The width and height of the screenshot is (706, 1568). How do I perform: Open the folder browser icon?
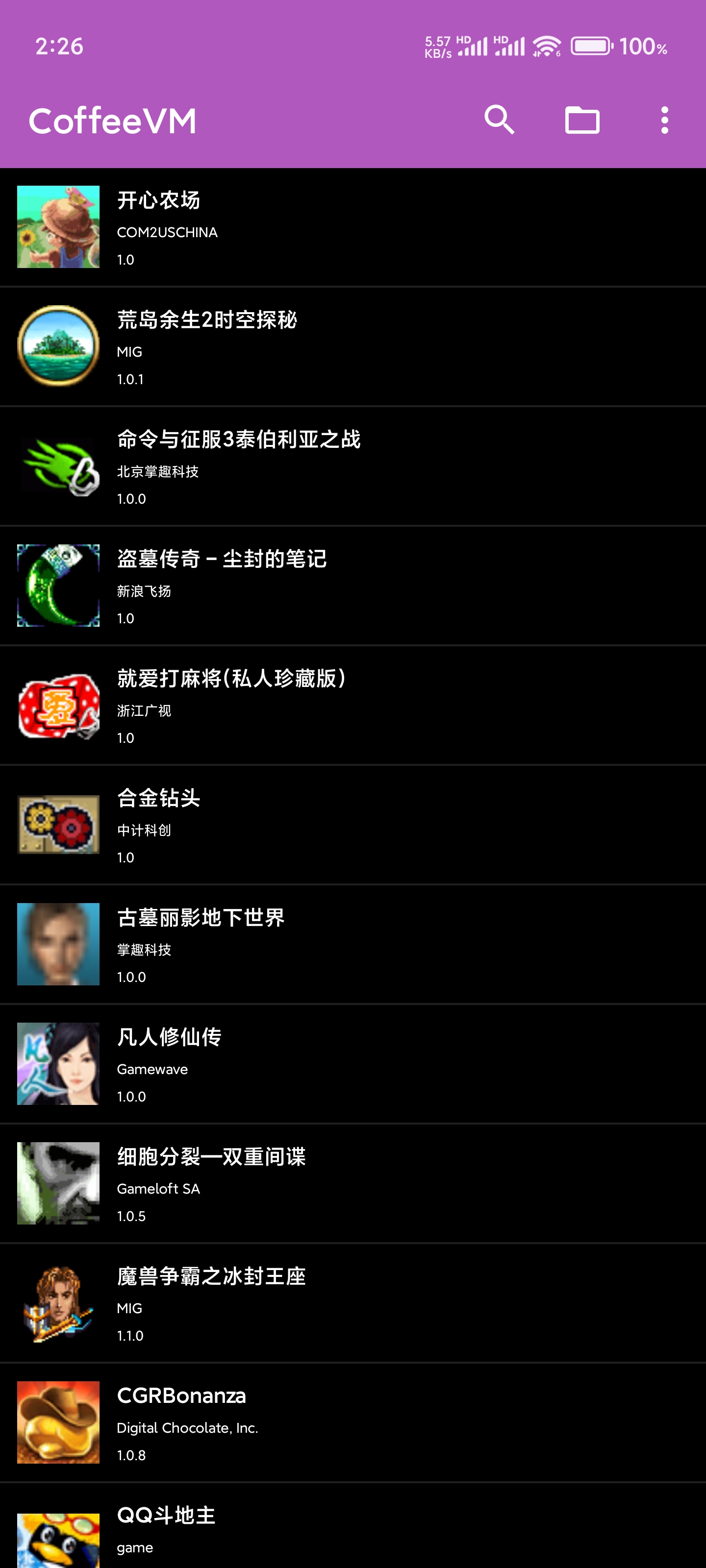(582, 120)
